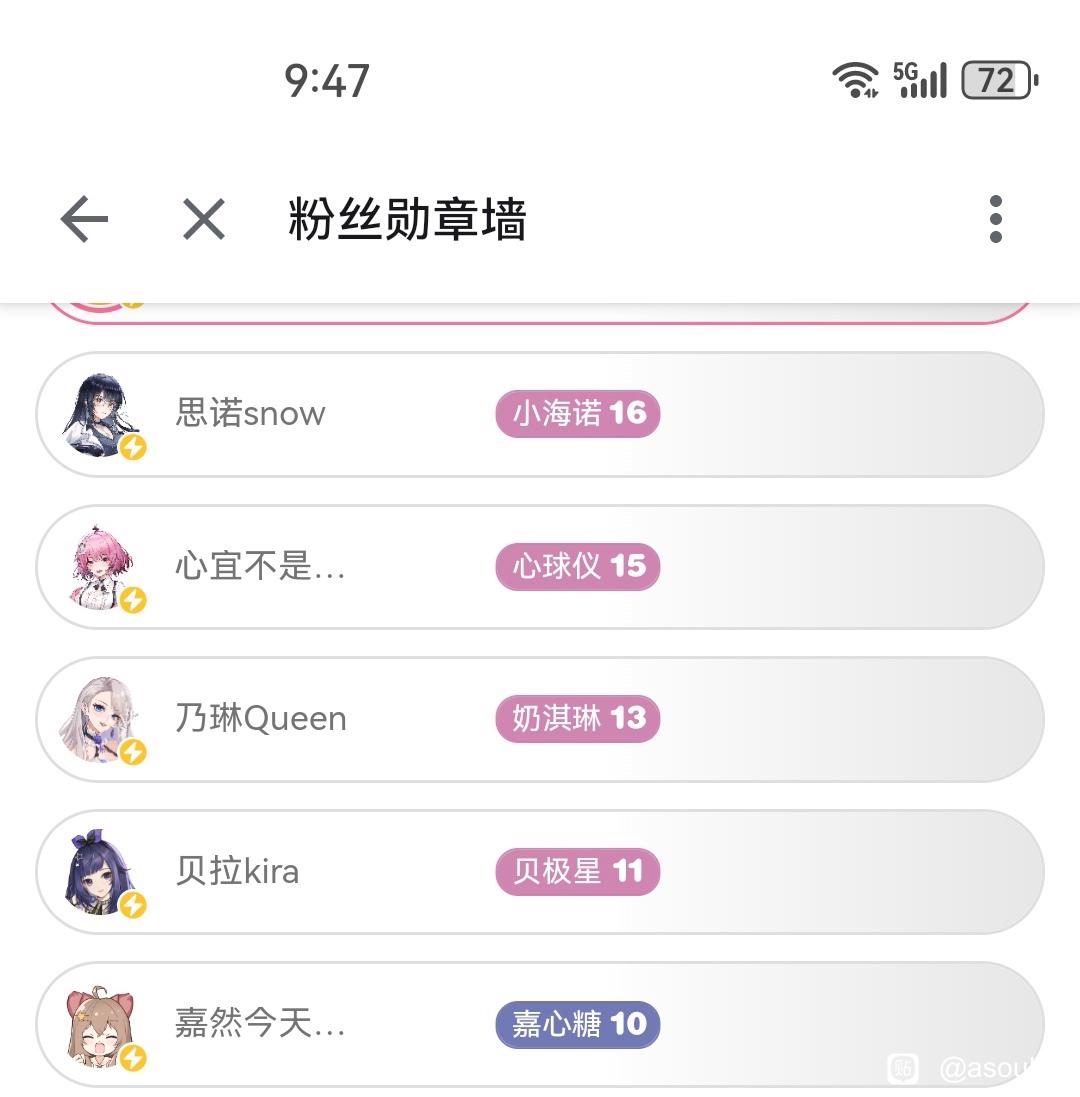Open the 乃琳Queen medal row
This screenshot has width=1080, height=1097.
(x=540, y=719)
